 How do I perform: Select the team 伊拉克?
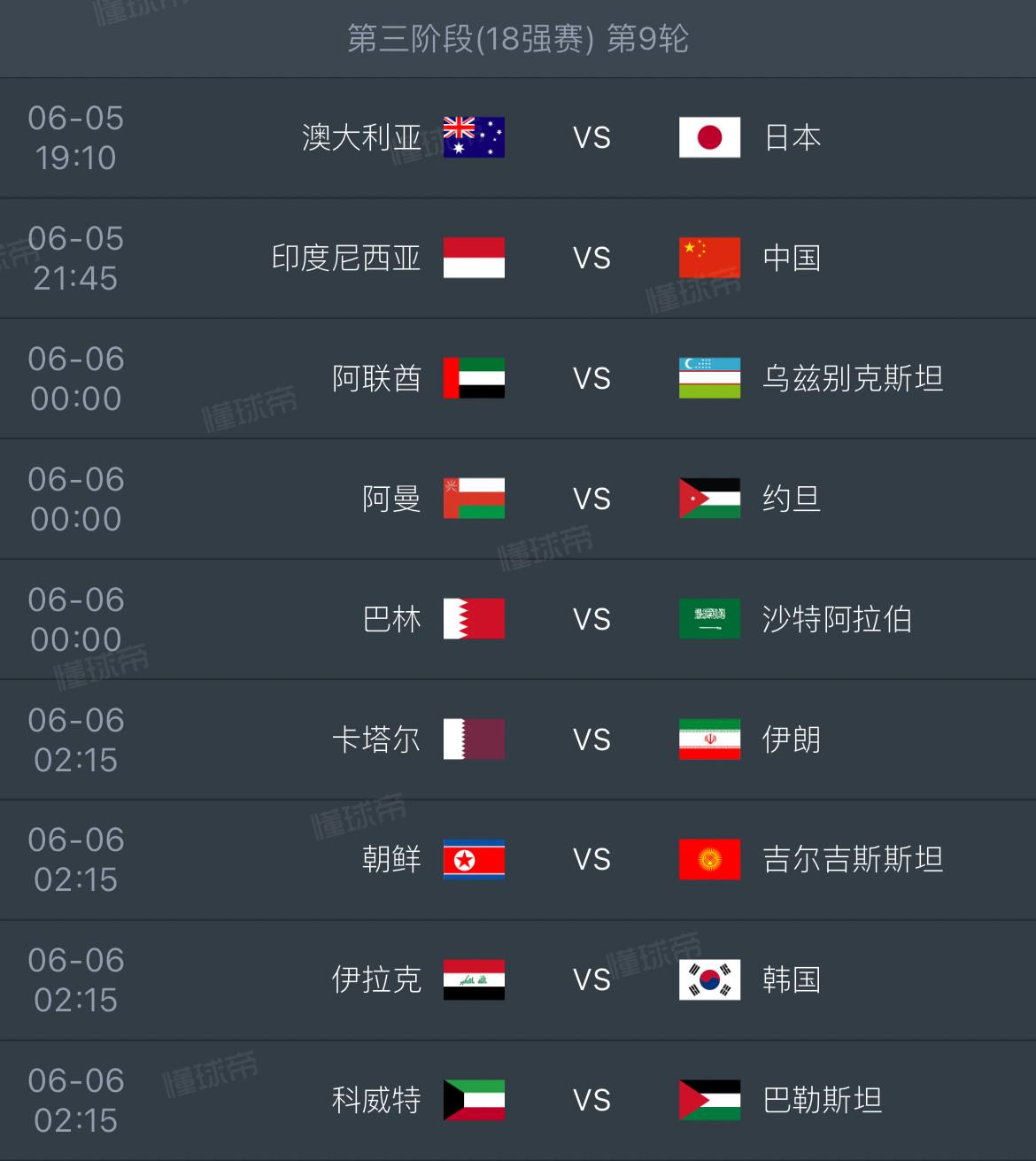pyautogui.click(x=375, y=980)
